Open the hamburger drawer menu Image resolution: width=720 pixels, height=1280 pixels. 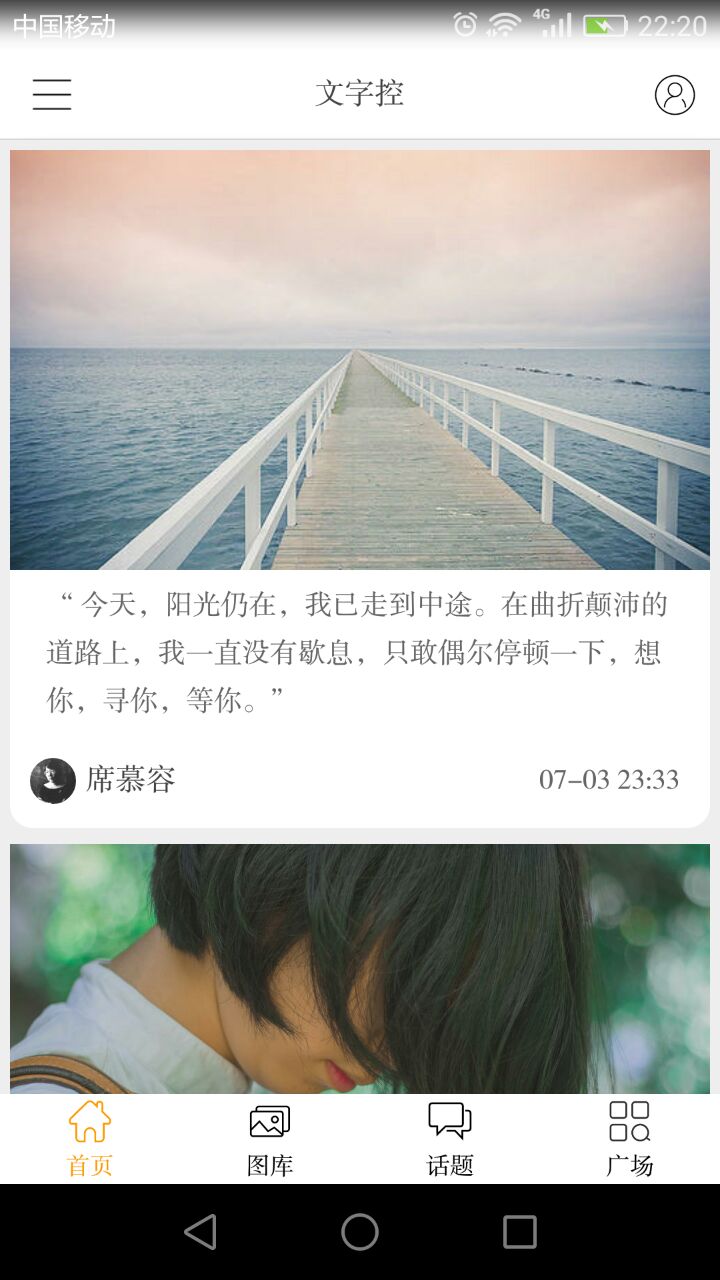[52, 94]
